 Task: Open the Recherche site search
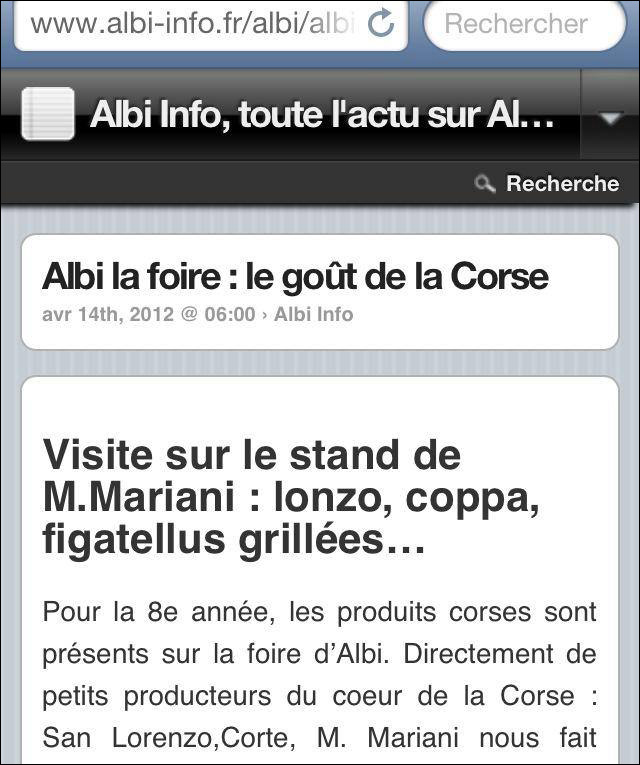click(548, 184)
